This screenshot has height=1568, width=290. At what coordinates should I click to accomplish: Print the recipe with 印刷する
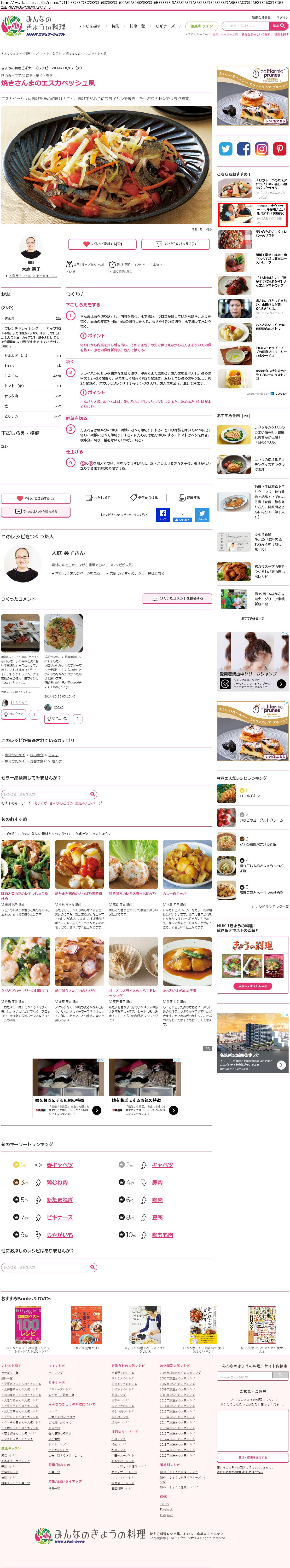[x=190, y=497]
